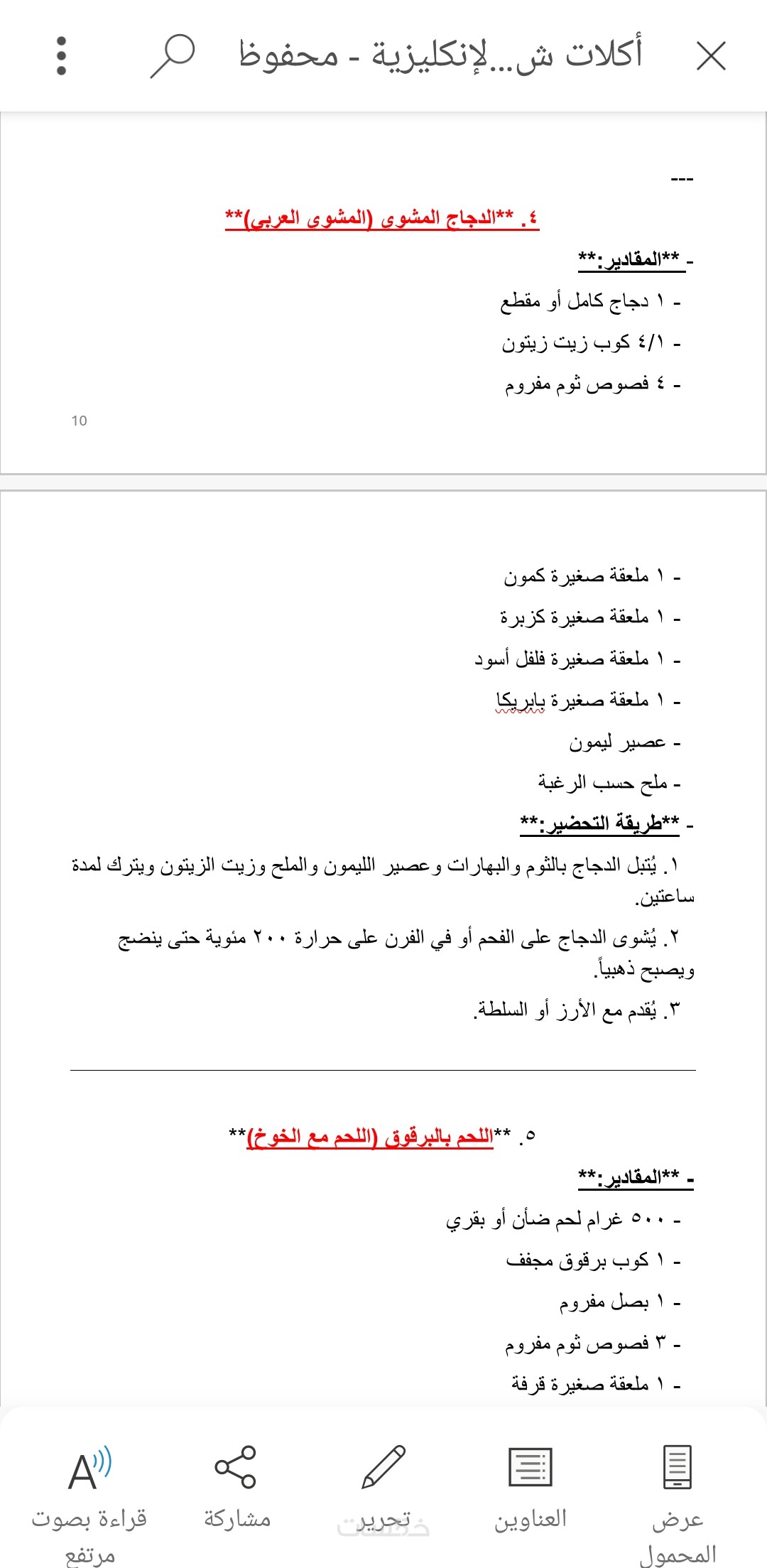
Task: Search the document with the magnifier icon
Action: [173, 55]
